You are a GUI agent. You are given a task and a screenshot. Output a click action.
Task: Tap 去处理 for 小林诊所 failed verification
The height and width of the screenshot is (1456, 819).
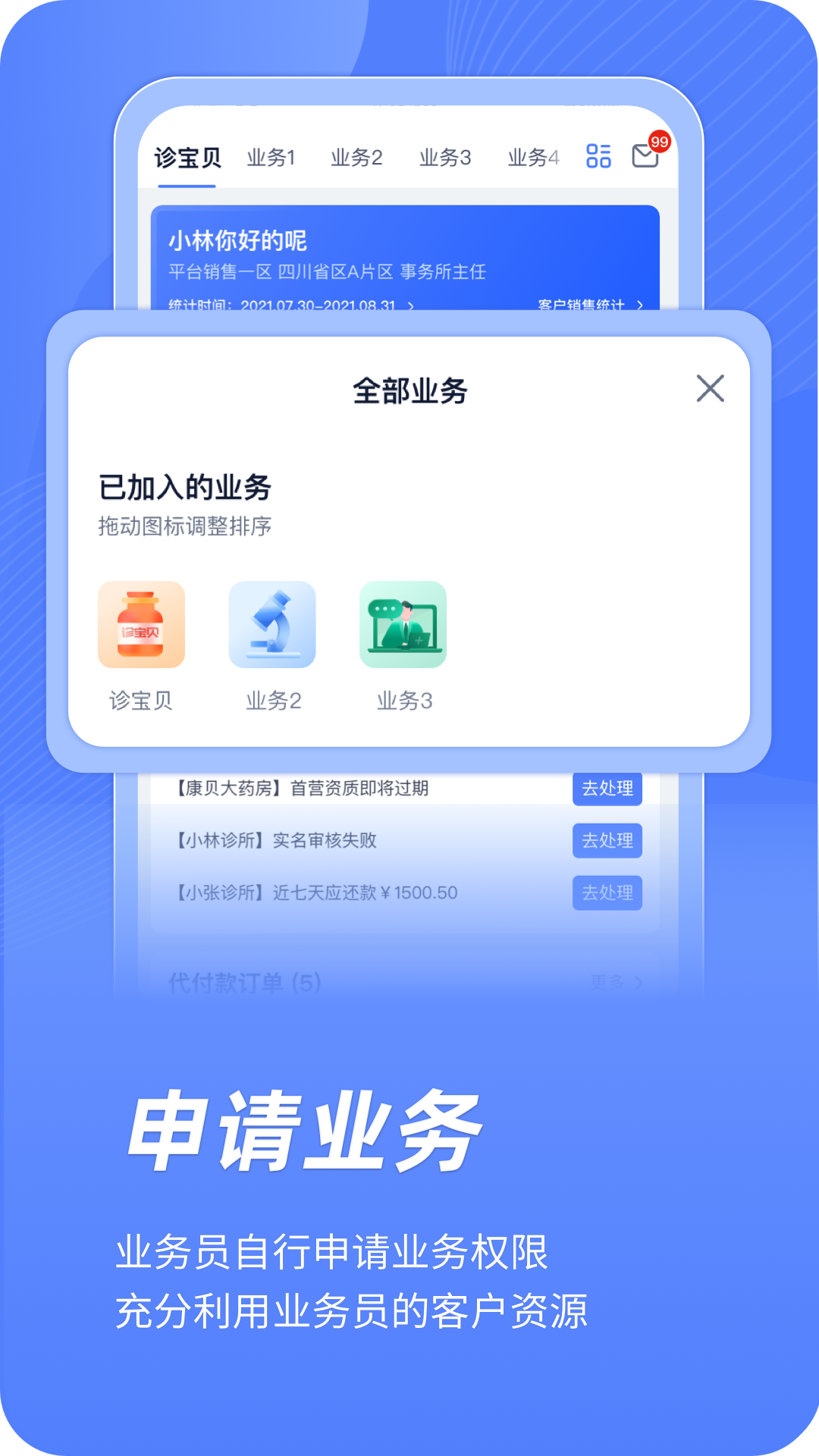607,840
